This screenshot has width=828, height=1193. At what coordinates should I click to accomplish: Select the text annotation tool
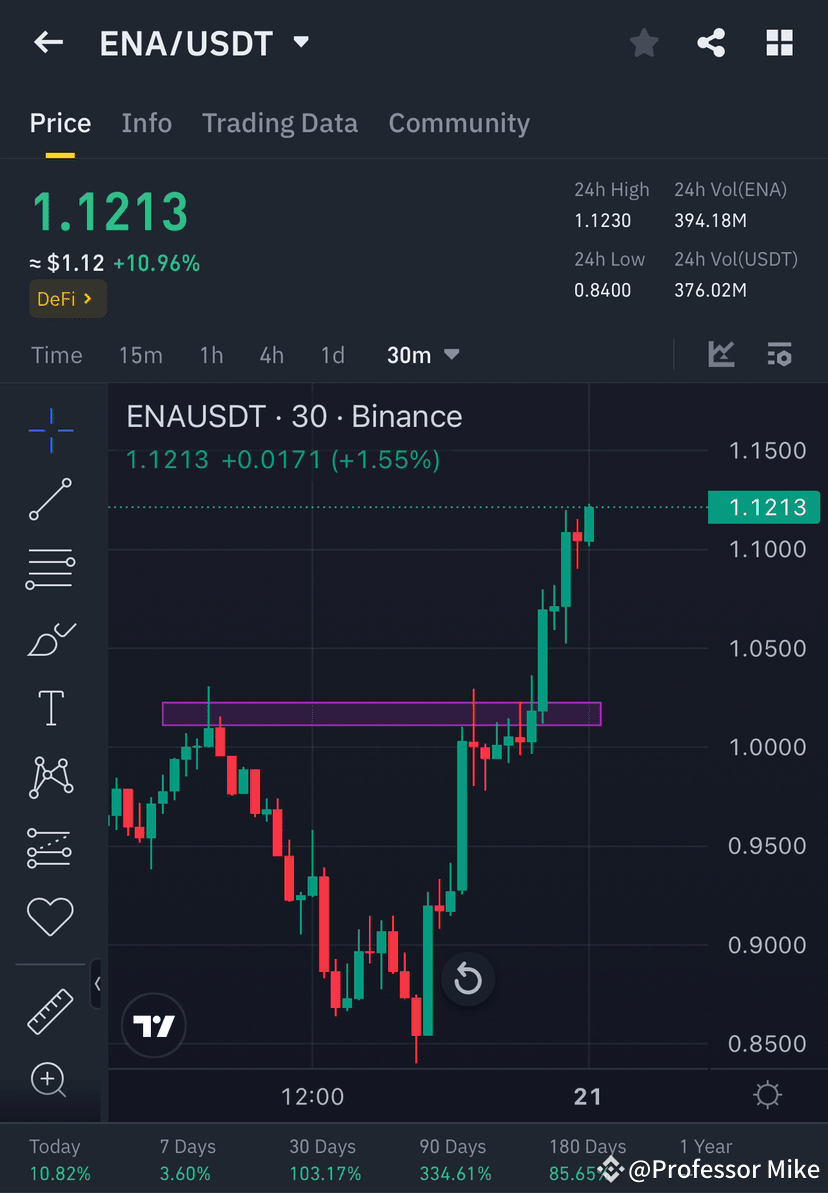[50, 707]
